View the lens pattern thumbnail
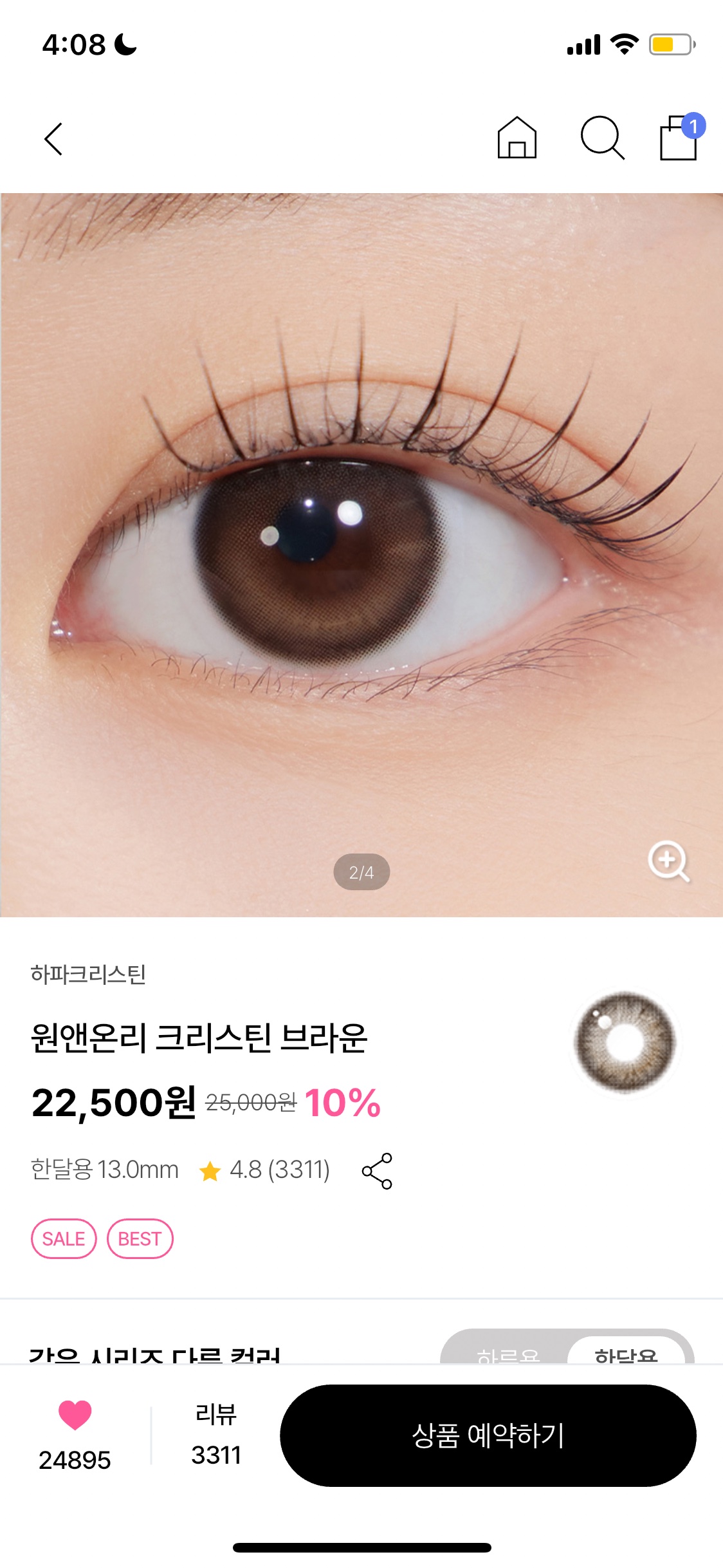This screenshot has height=1568, width=723. click(625, 1042)
